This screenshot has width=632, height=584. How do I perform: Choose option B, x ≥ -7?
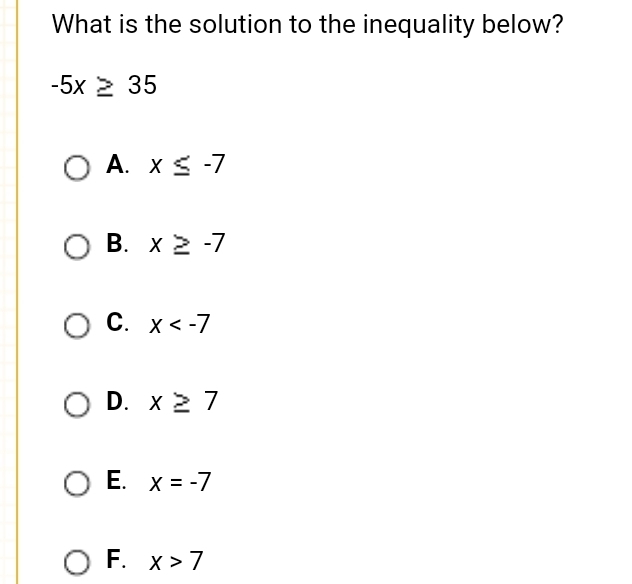point(77,246)
